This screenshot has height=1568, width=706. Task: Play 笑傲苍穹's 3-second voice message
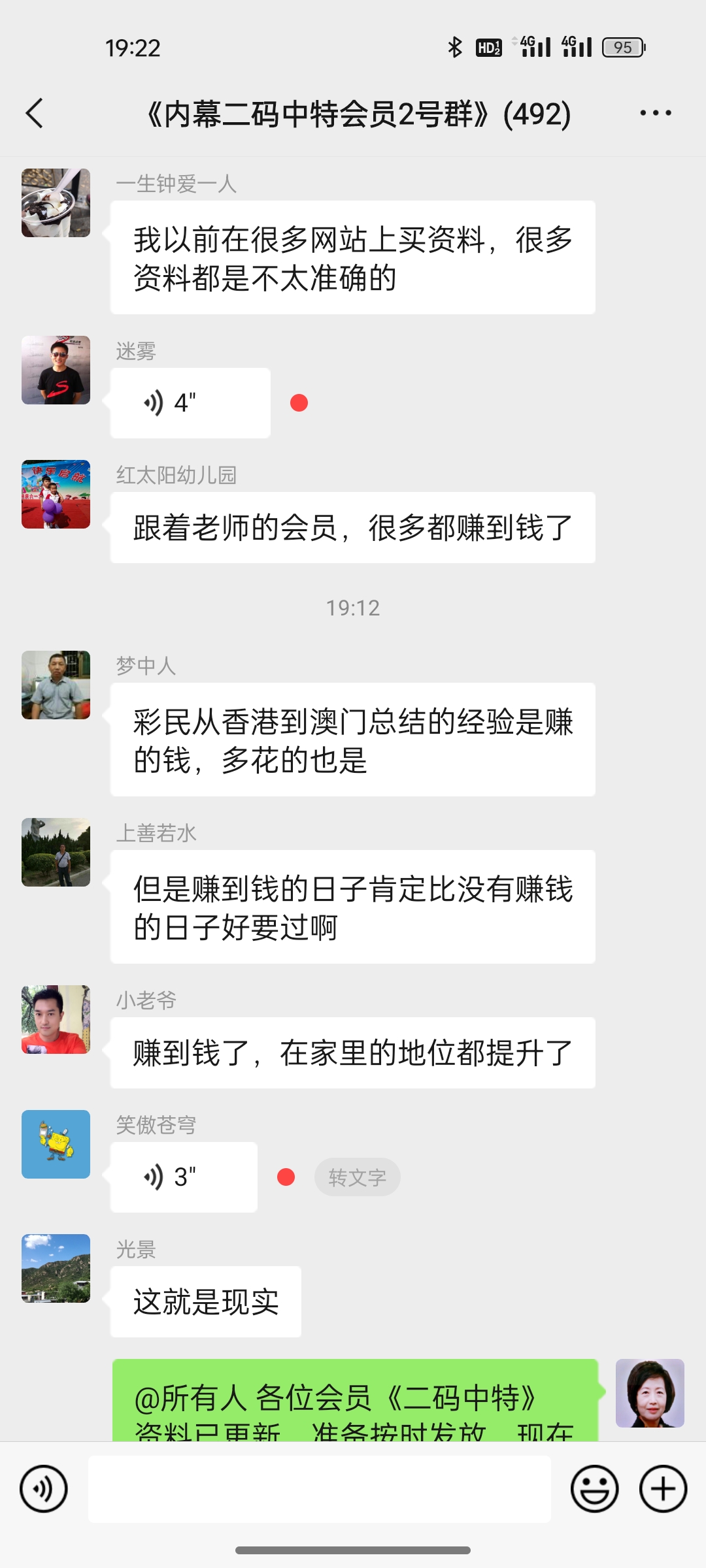click(x=184, y=1177)
